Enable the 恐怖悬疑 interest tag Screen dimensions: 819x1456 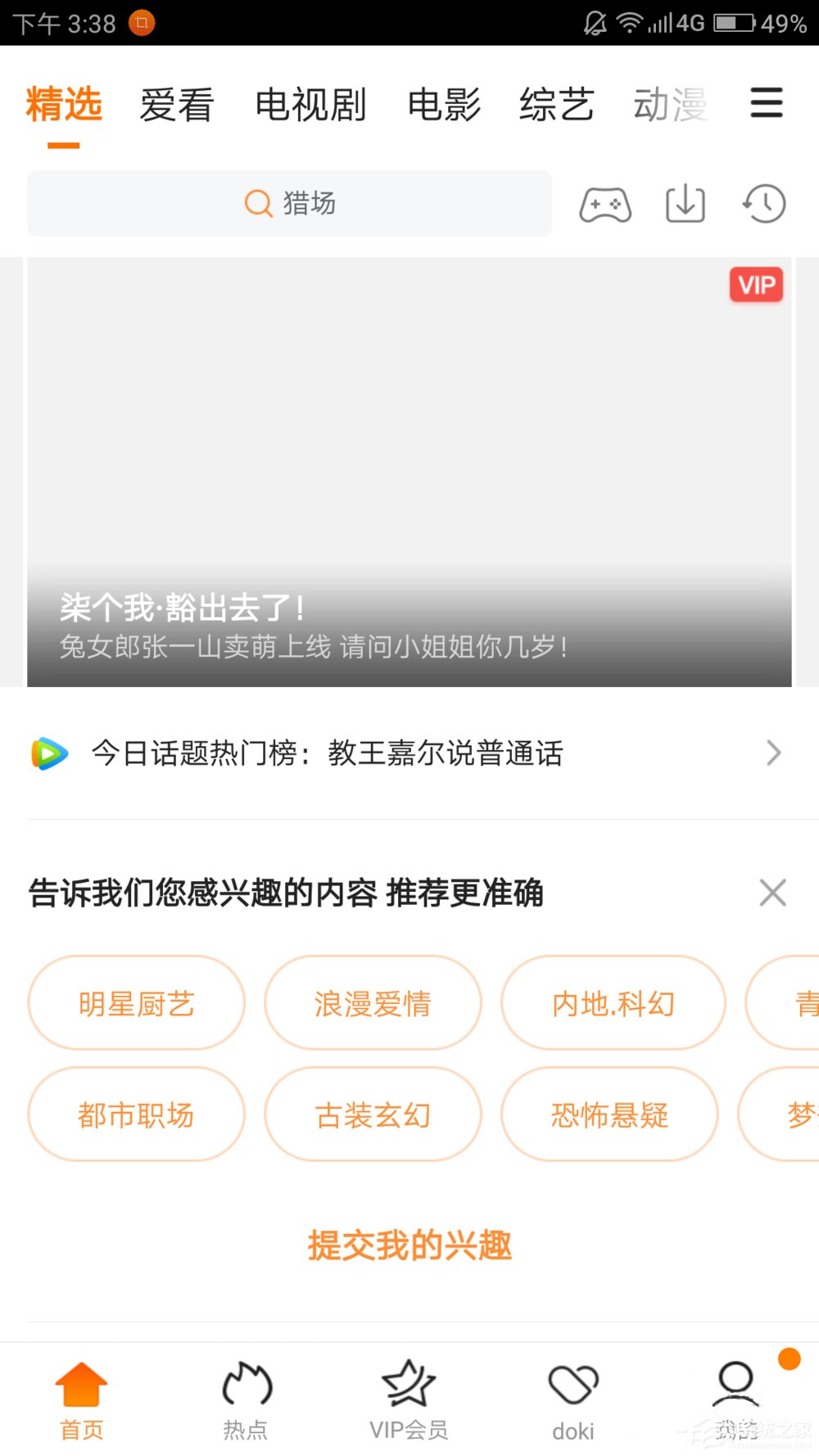[x=609, y=1115]
